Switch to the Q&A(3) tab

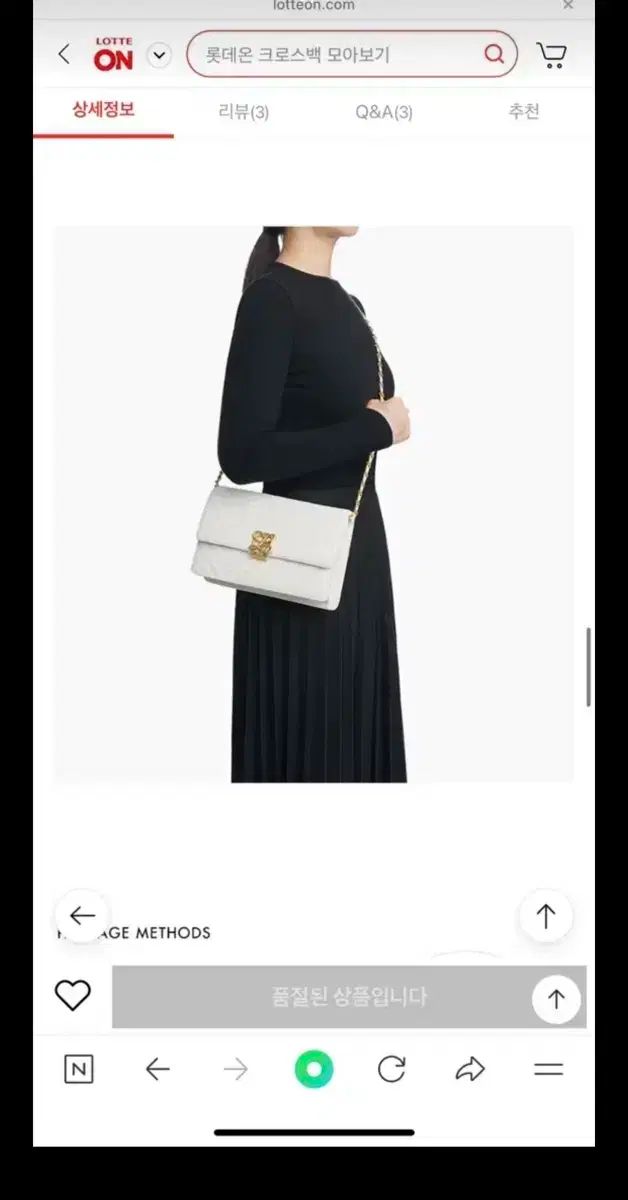(x=383, y=111)
